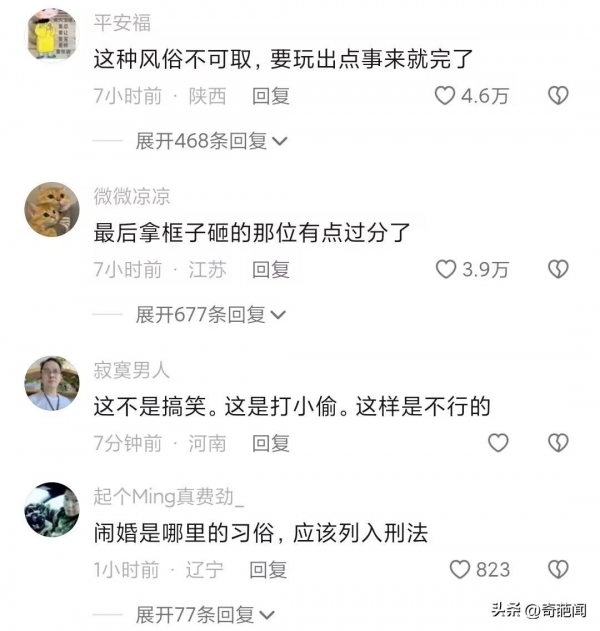
Task: Reply to 起个Ming真费劲_'s comment
Action: coord(268,570)
